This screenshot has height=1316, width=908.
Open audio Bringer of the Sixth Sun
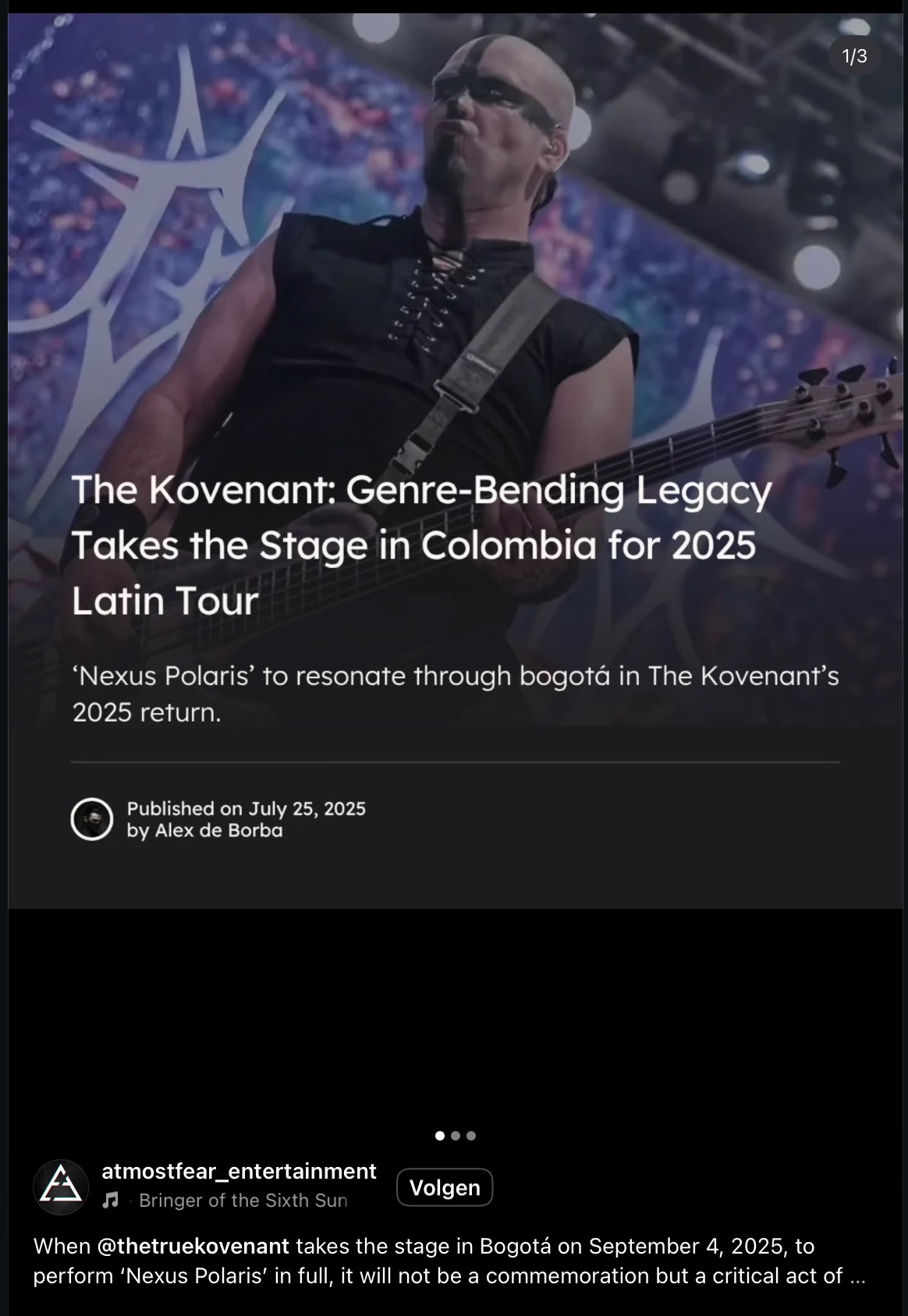tap(243, 1201)
